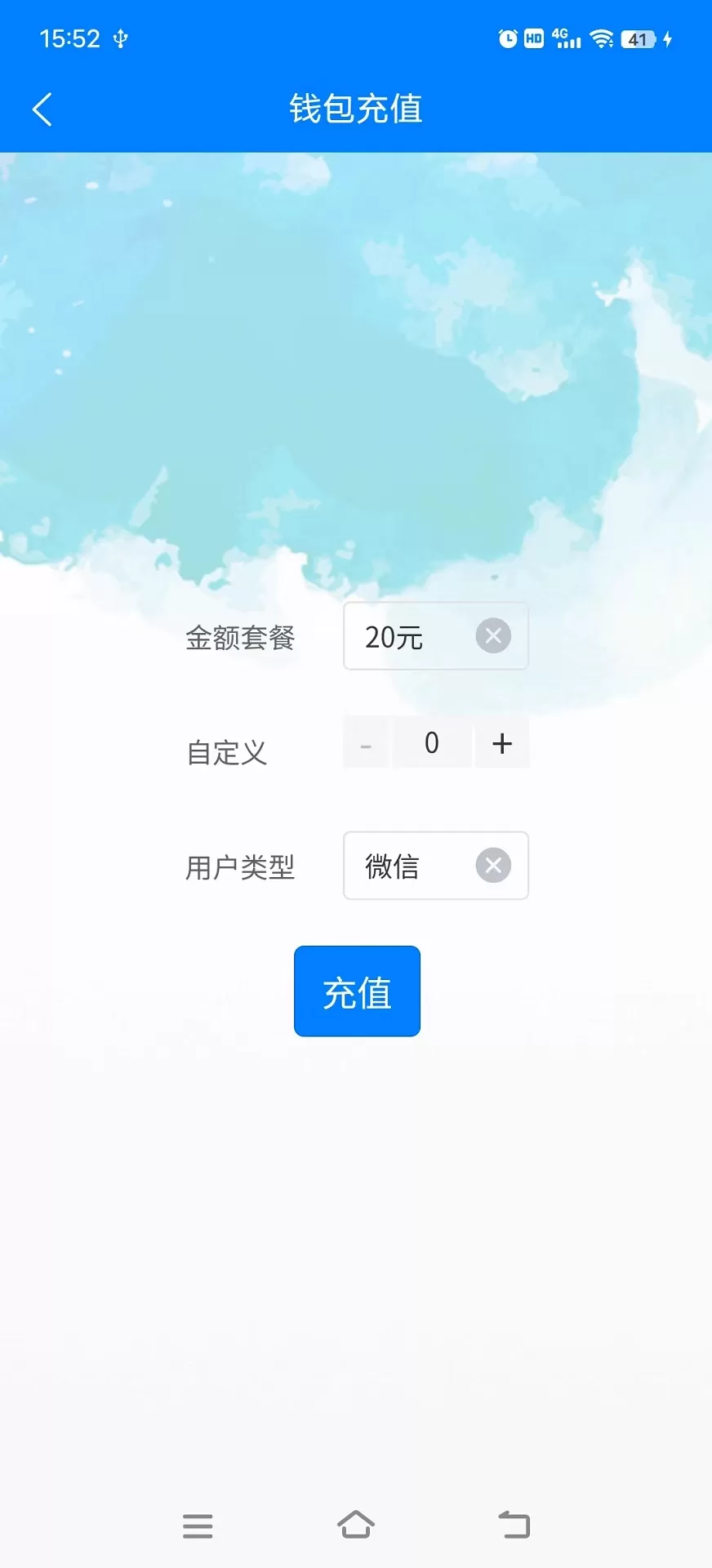Open the 用户类型 user type dropdown
The height and width of the screenshot is (1568, 712).
point(408,866)
